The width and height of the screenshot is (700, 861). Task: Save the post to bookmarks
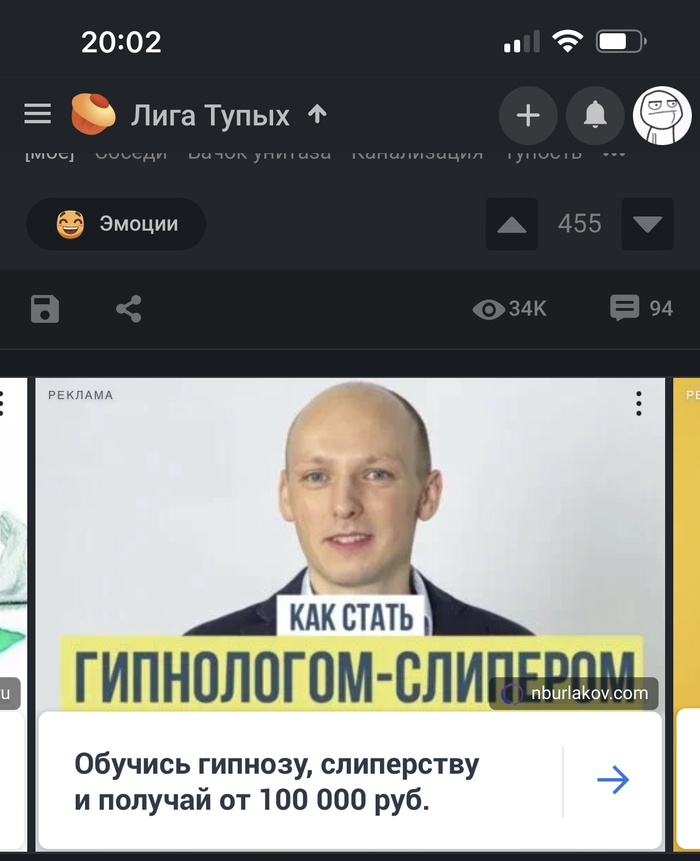[x=45, y=309]
